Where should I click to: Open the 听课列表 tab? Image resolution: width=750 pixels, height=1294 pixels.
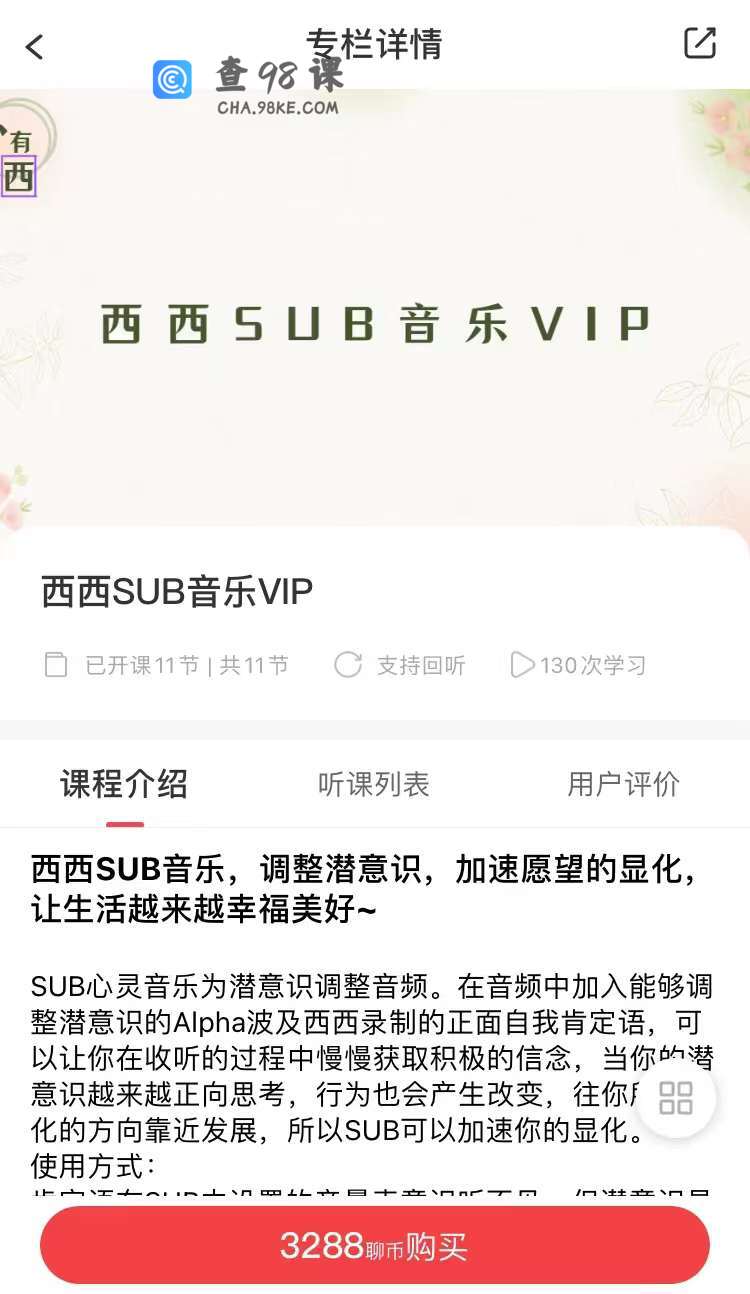pos(373,785)
